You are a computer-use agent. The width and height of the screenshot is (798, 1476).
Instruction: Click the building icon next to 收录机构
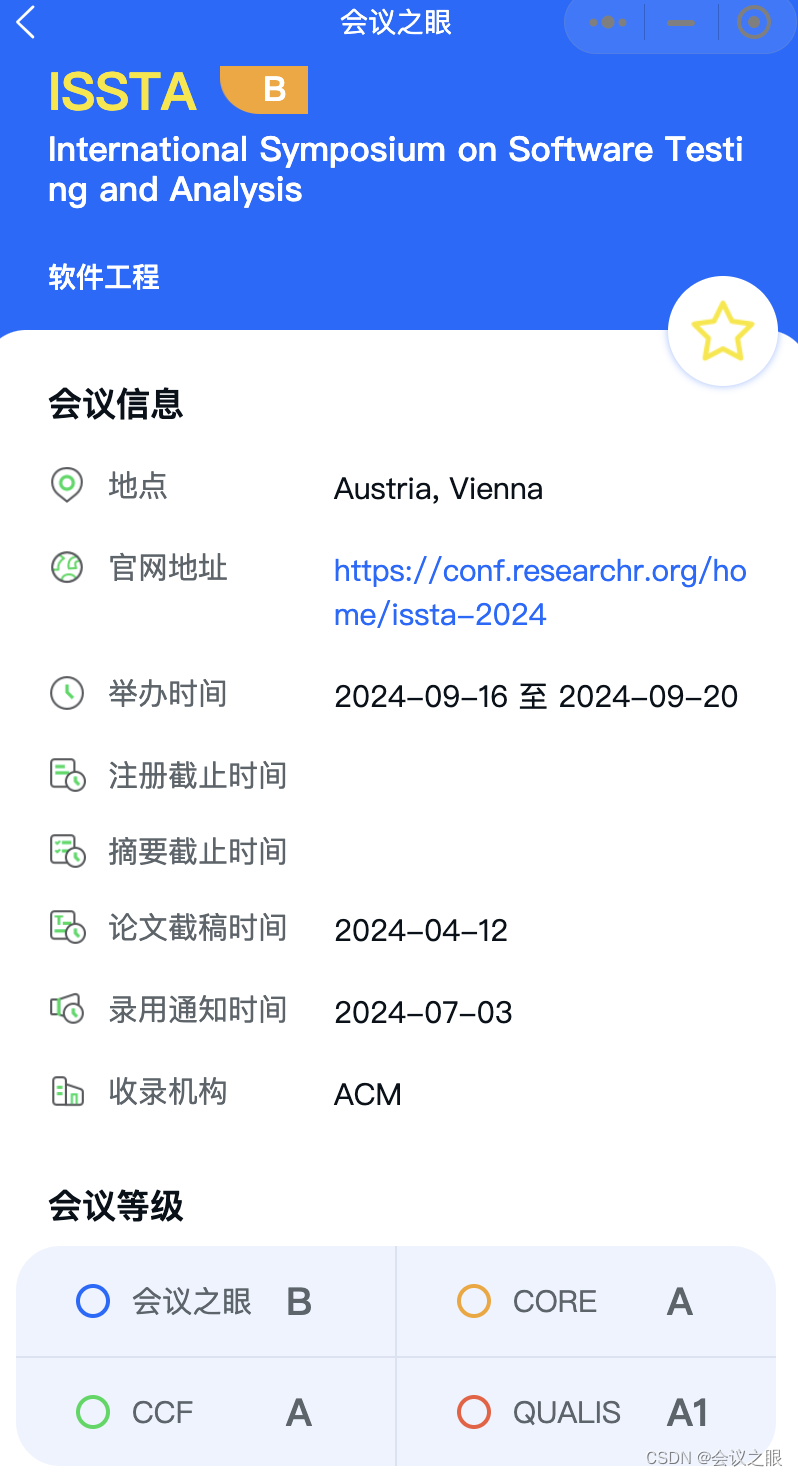[66, 1091]
